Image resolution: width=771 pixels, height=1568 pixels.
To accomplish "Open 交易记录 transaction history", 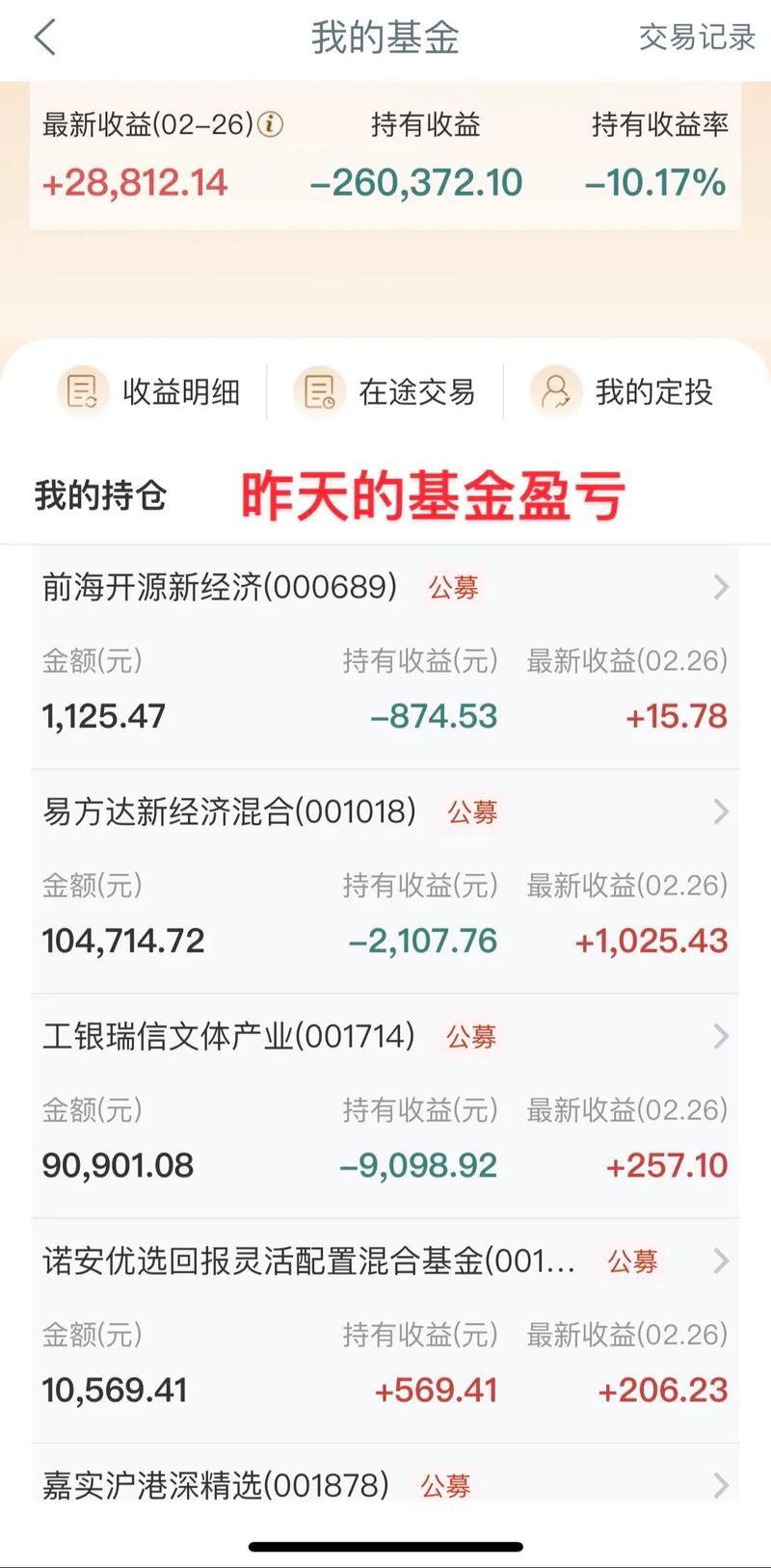I will tap(696, 40).
